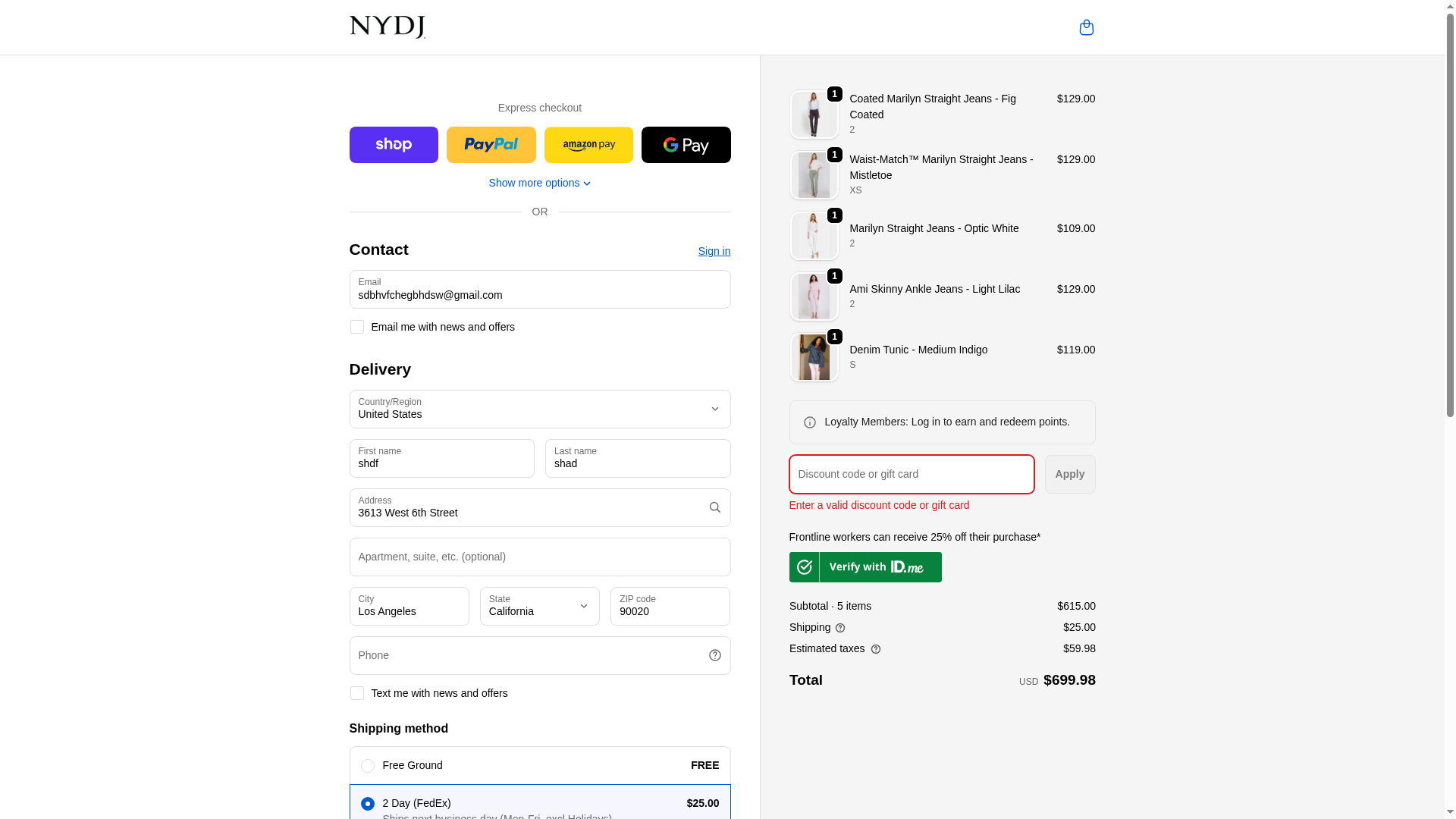Open the State dropdown

click(x=539, y=607)
